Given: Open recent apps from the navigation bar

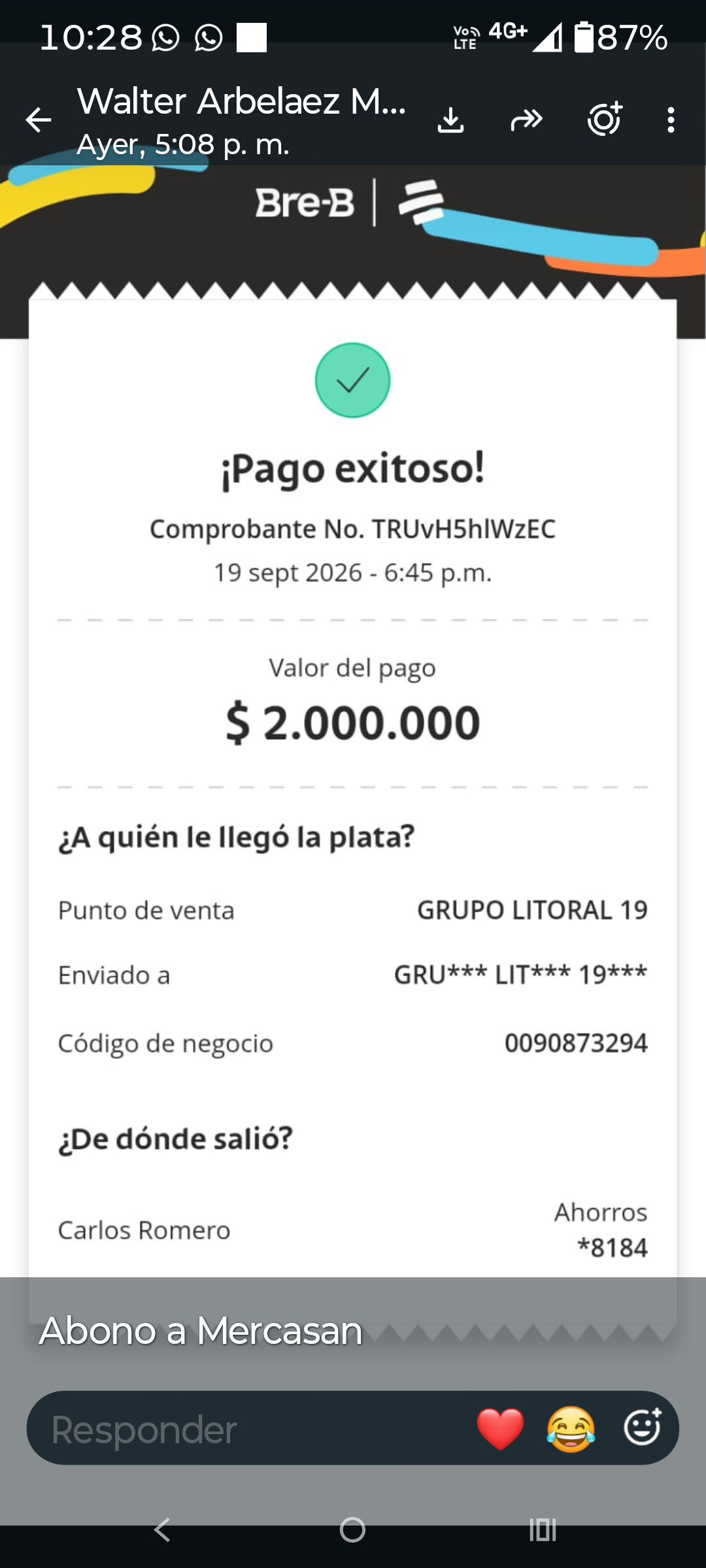Looking at the screenshot, I should [543, 1529].
